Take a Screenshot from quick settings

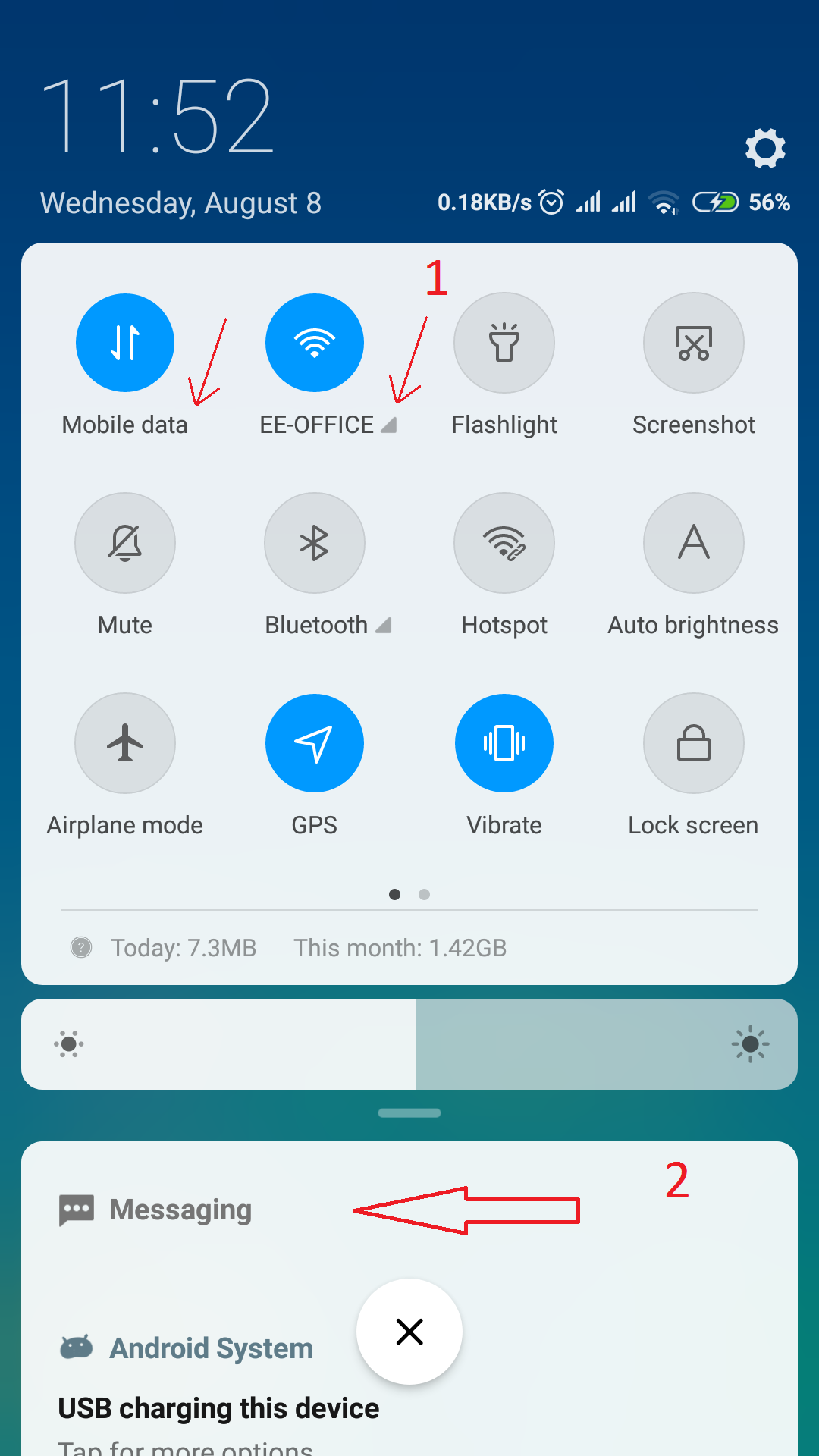point(694,343)
